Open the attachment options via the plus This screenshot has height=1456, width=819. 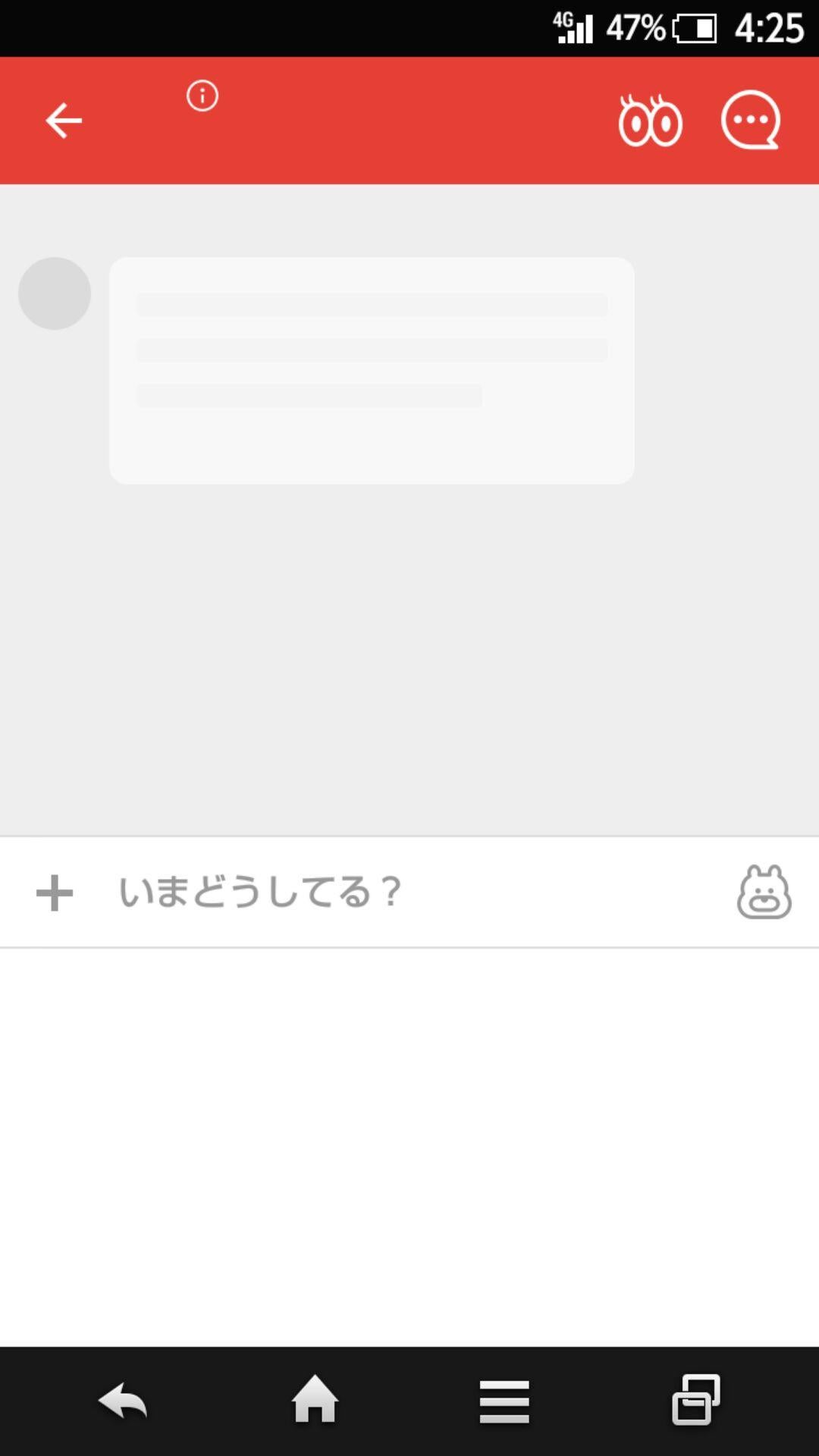coord(54,893)
